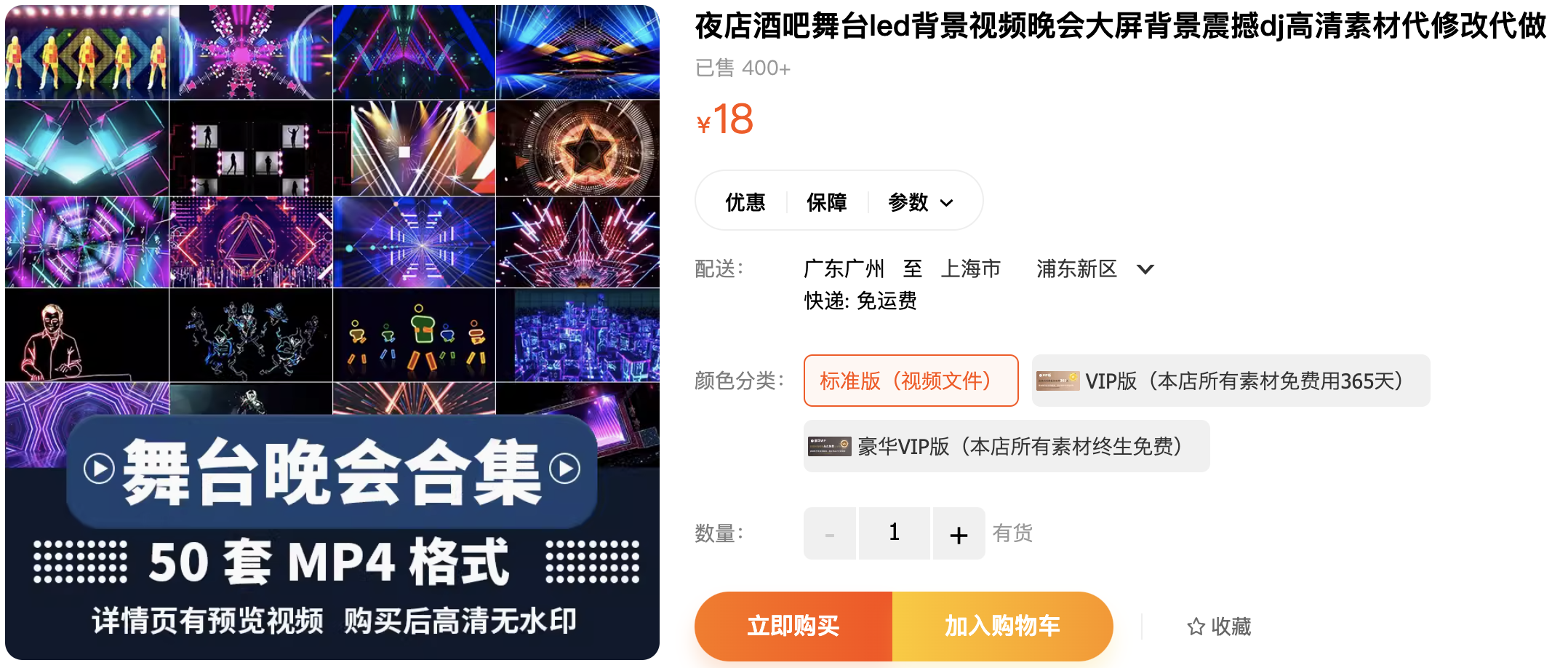Increase quantity with plus button
The width and height of the screenshot is (1568, 668).
click(959, 534)
